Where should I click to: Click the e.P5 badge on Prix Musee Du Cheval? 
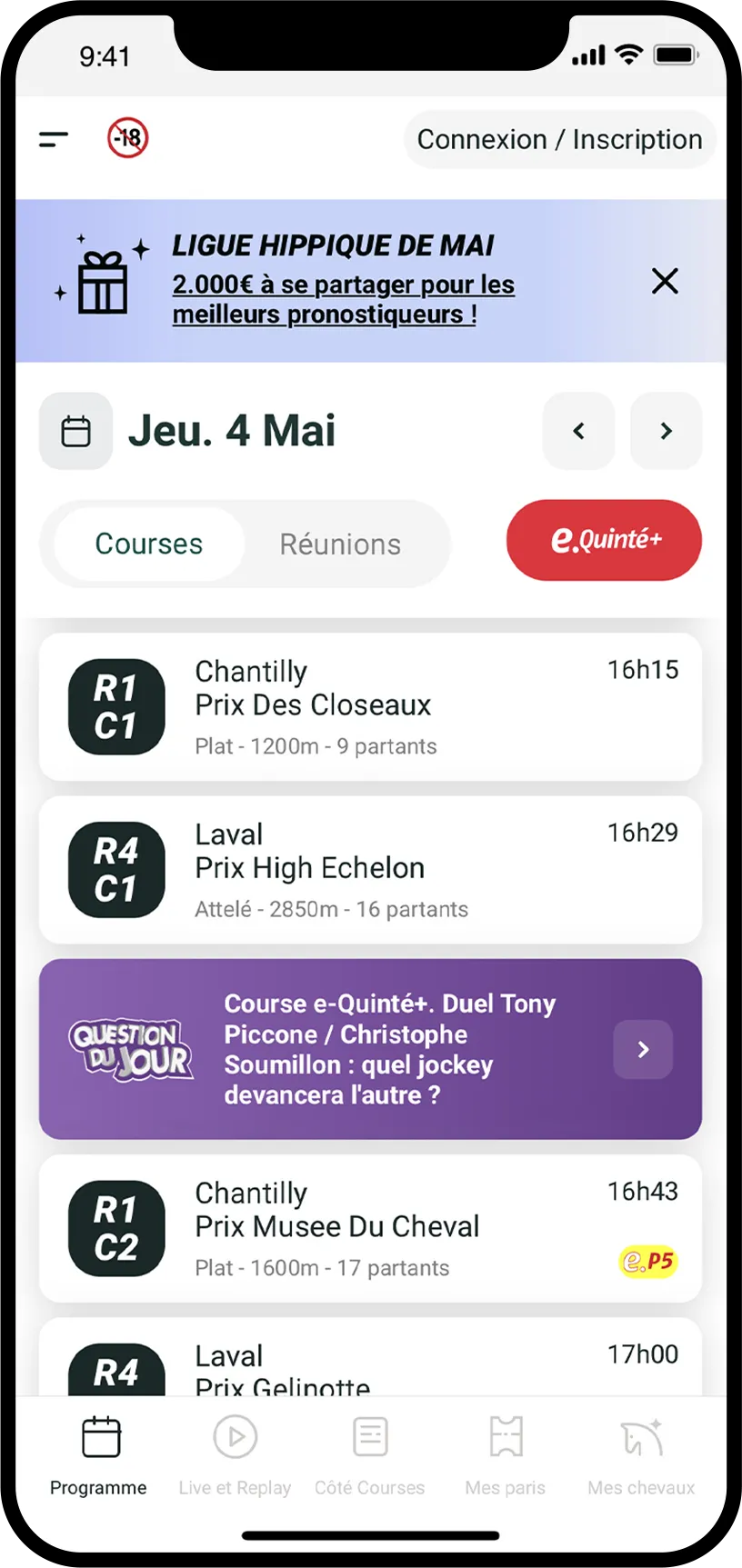[x=647, y=1262]
